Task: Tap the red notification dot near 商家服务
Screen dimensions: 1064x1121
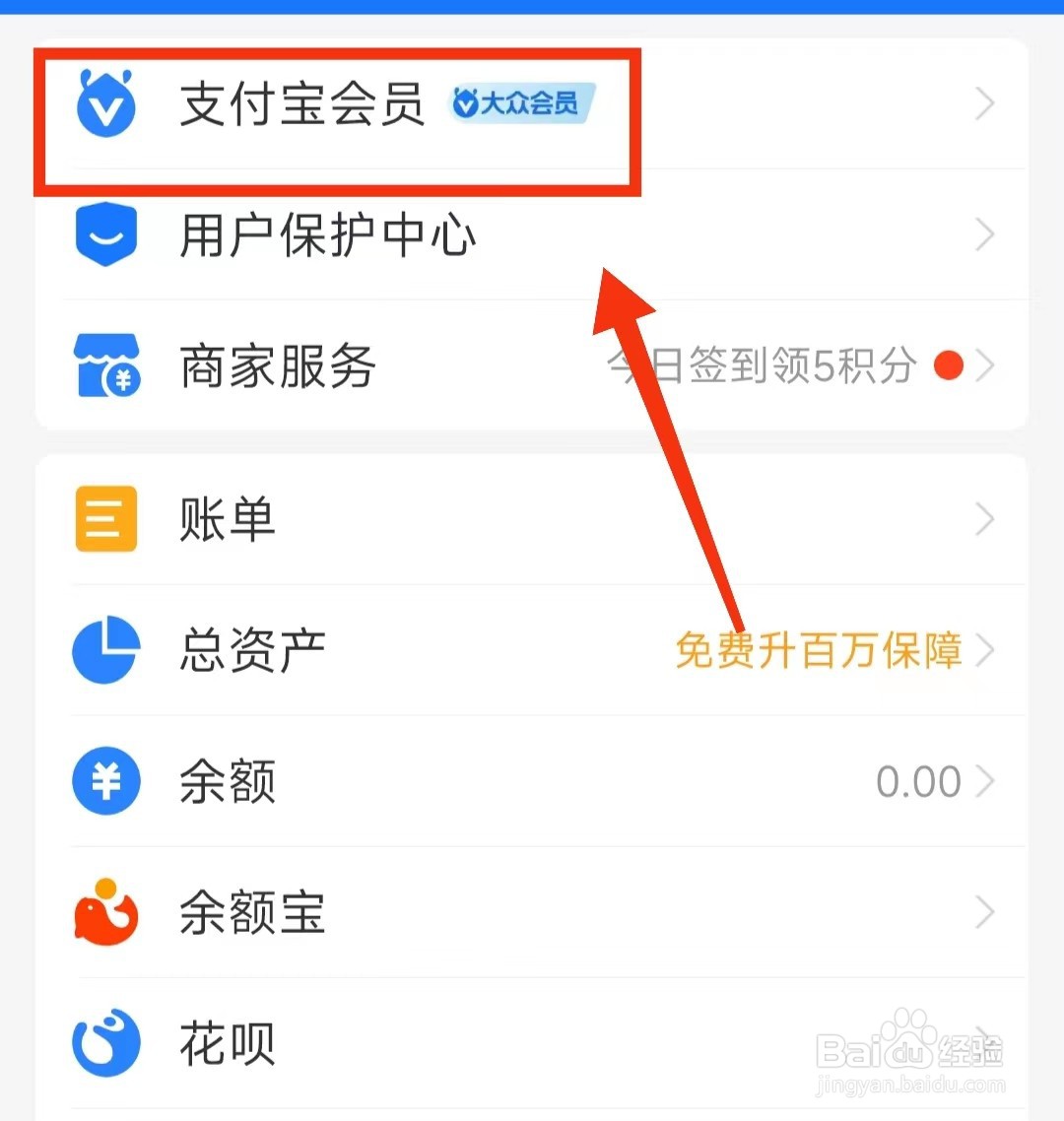Action: point(949,365)
